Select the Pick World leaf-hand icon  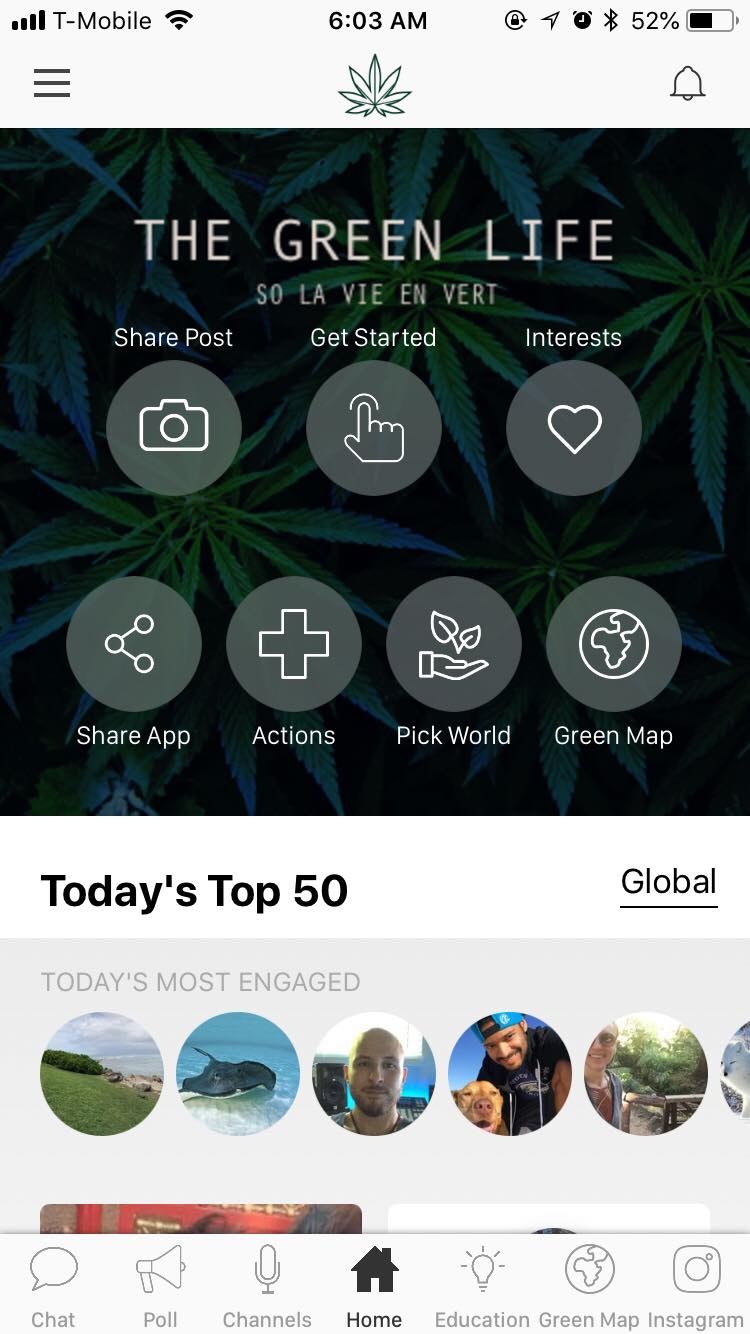point(454,644)
